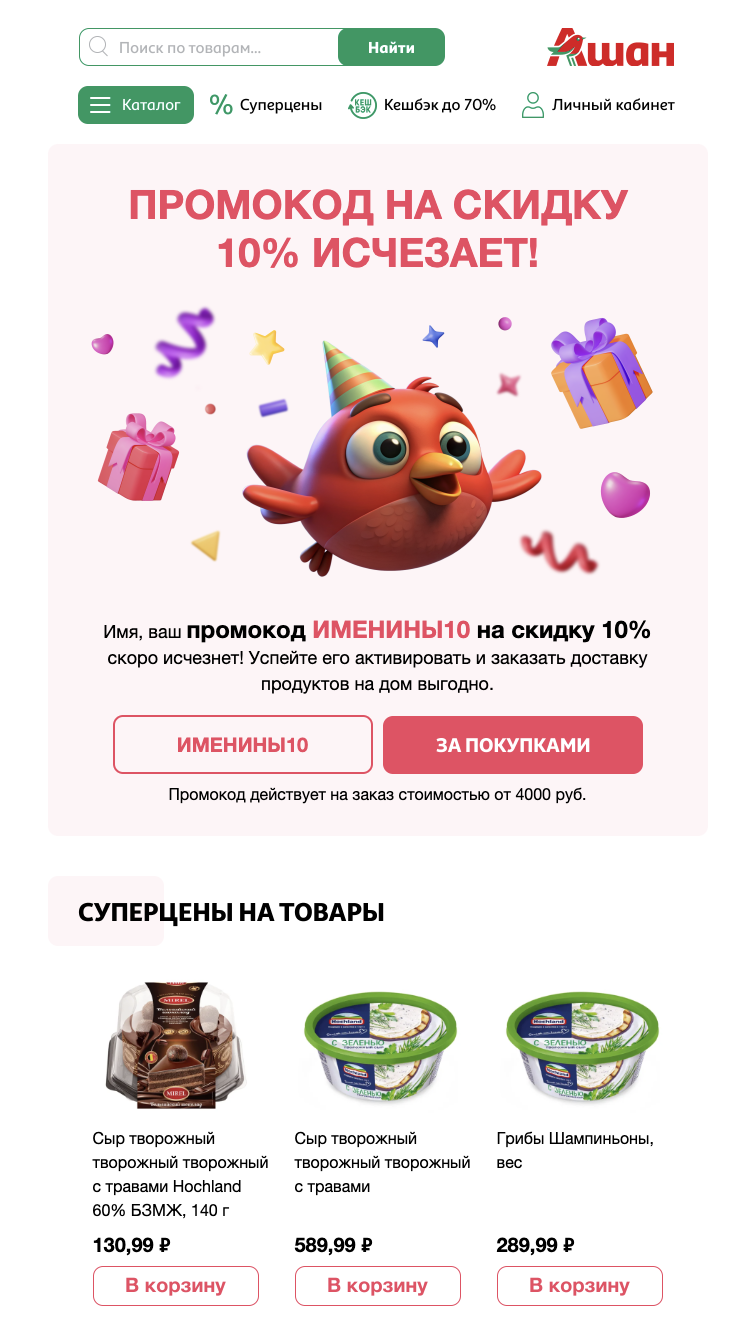Viewport: 748px width, 1326px height.
Task: Open the Суперцены section
Action: click(x=266, y=105)
